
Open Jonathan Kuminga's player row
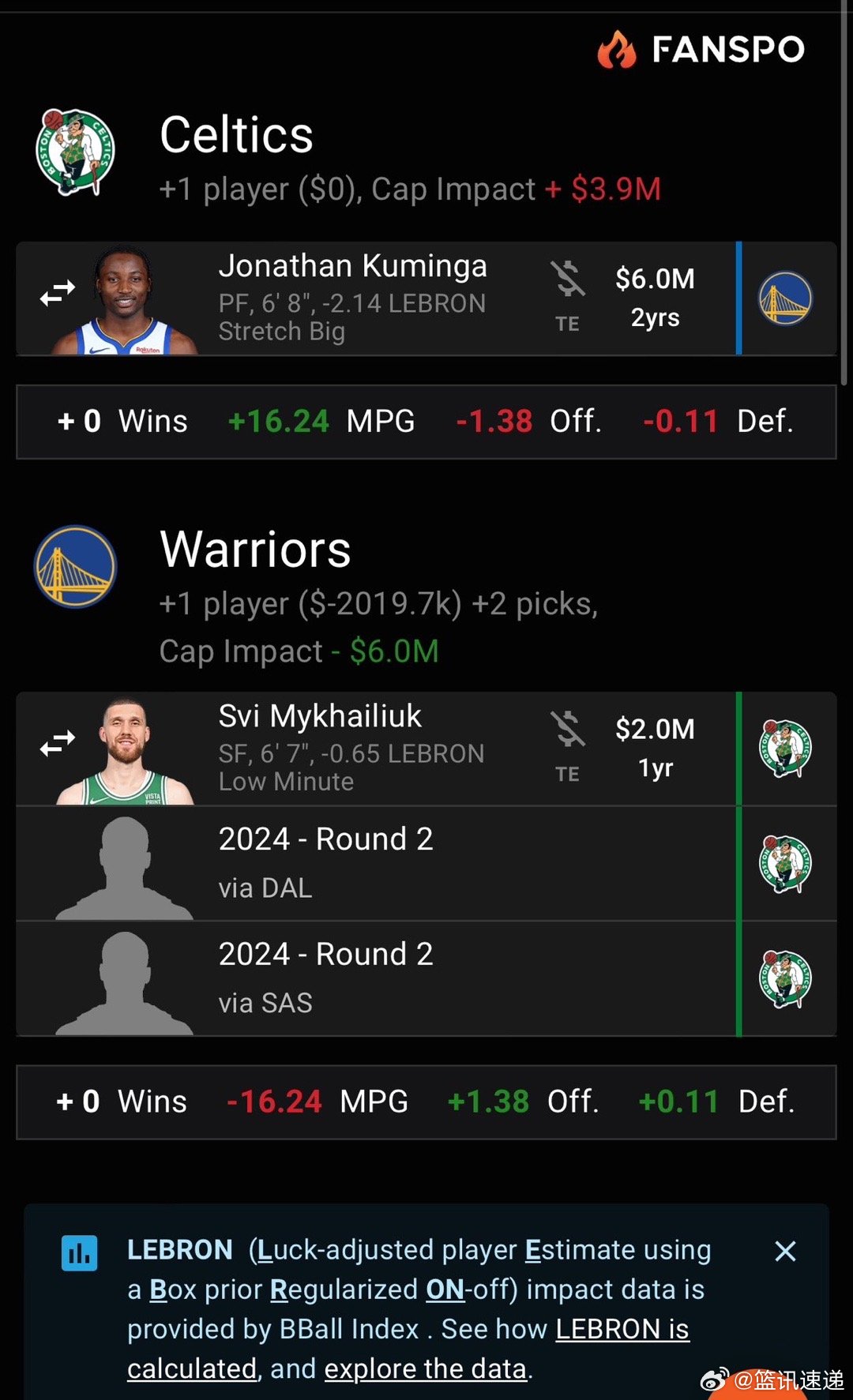[x=352, y=298]
